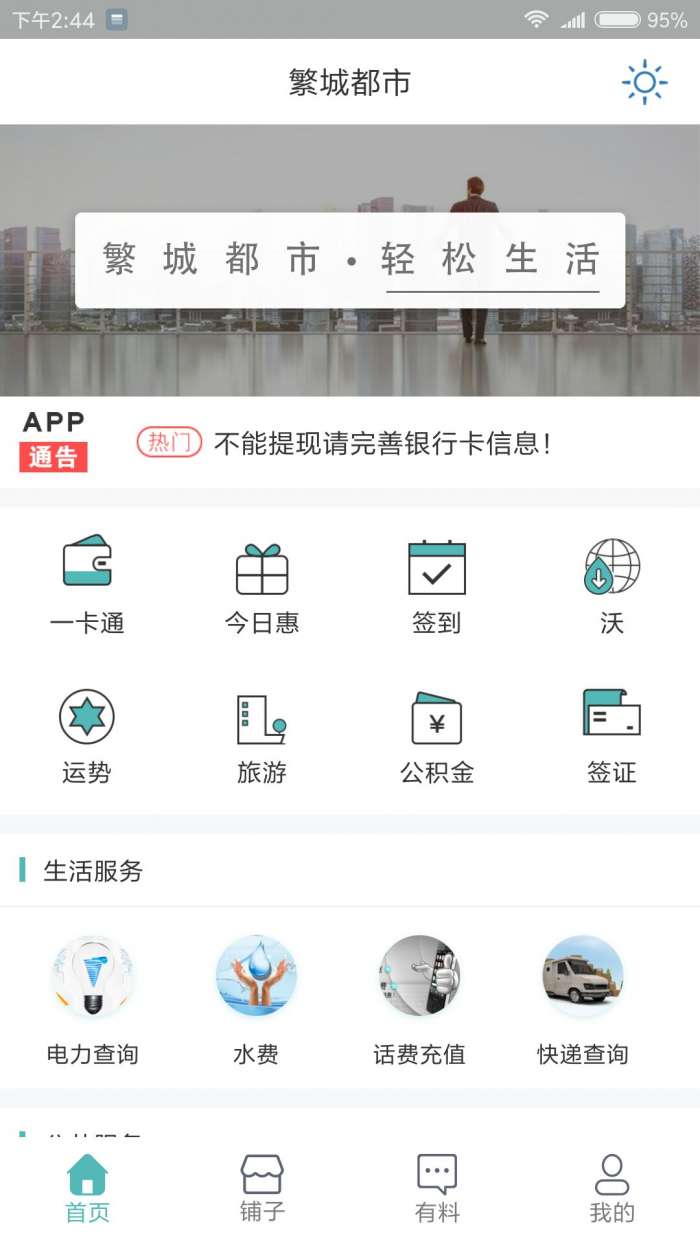The width and height of the screenshot is (700, 1244).
Task: Tap the sun weather icon
Action: (645, 82)
